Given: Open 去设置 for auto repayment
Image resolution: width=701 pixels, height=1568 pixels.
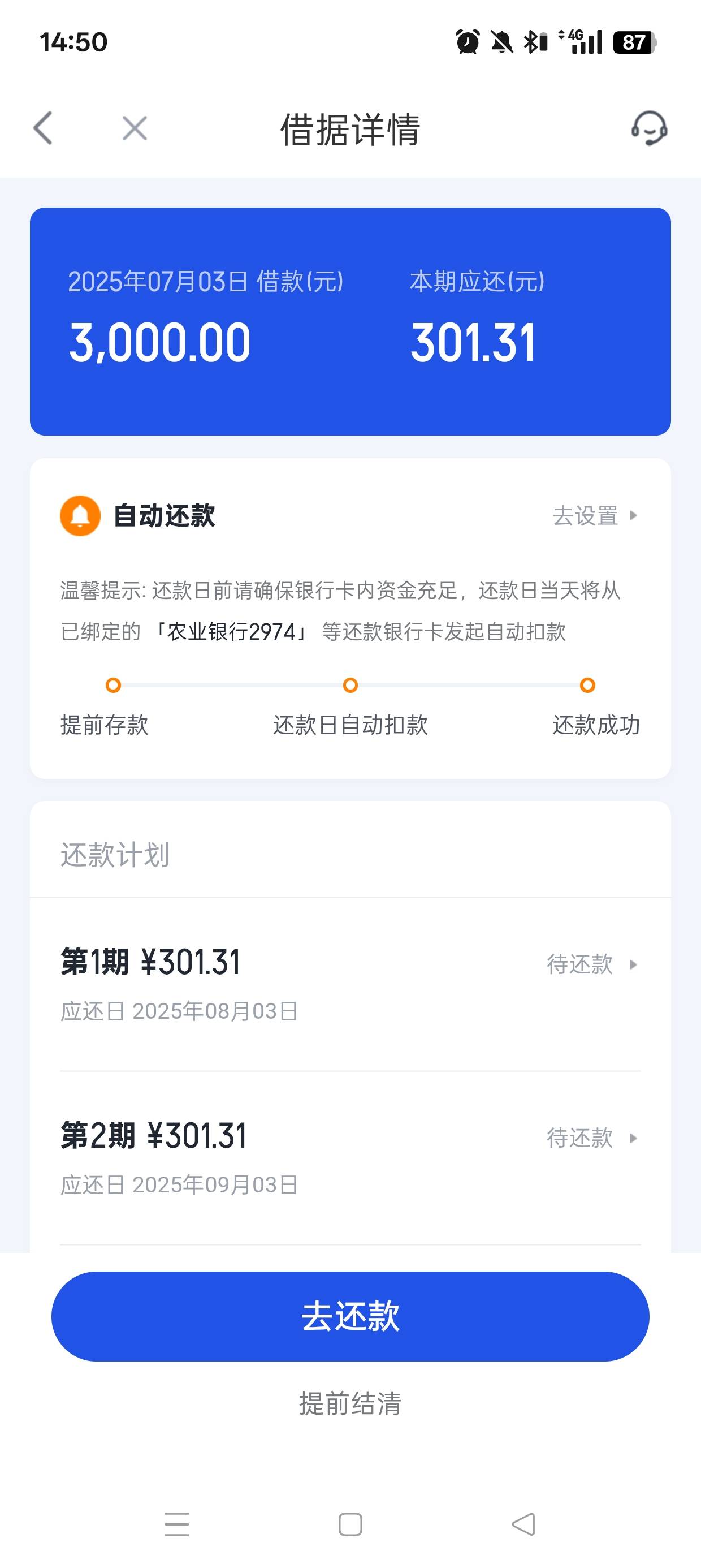Looking at the screenshot, I should (x=595, y=515).
